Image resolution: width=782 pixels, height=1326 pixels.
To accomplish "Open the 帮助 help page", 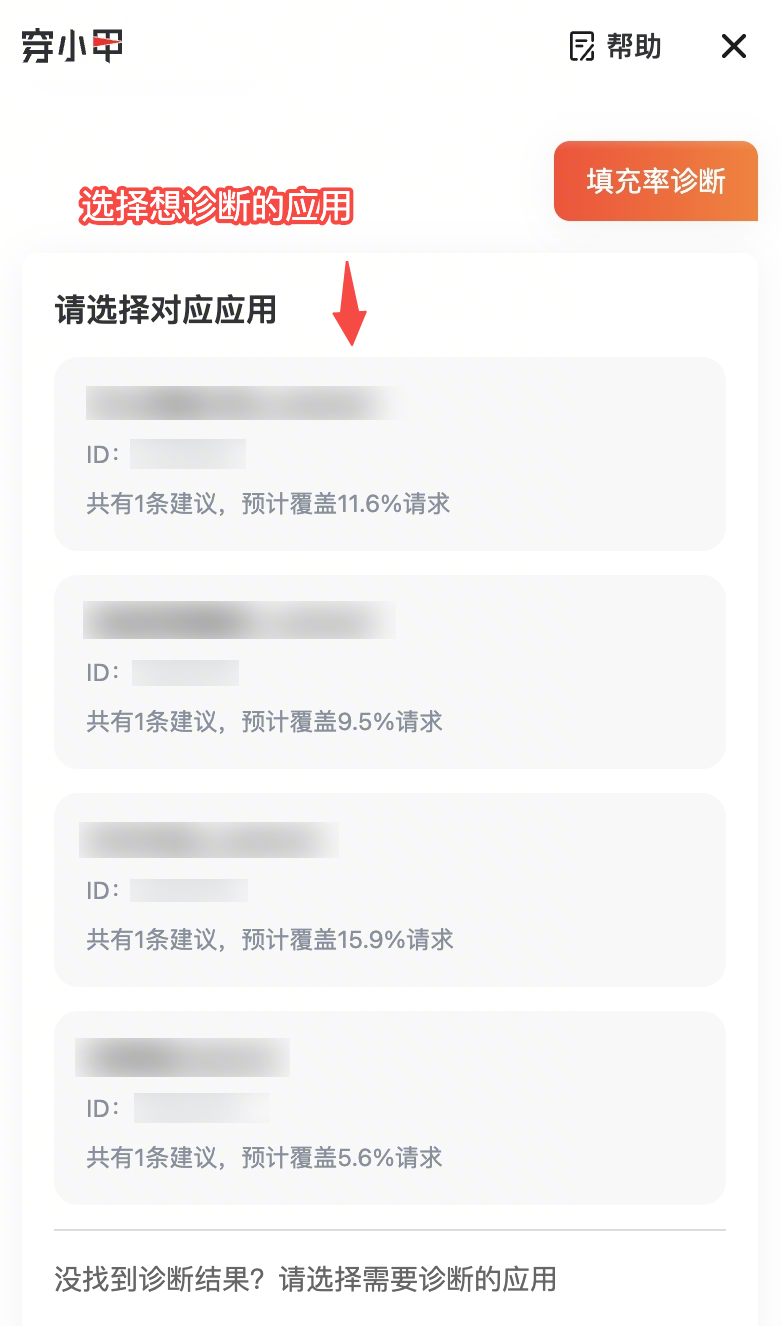I will click(615, 46).
